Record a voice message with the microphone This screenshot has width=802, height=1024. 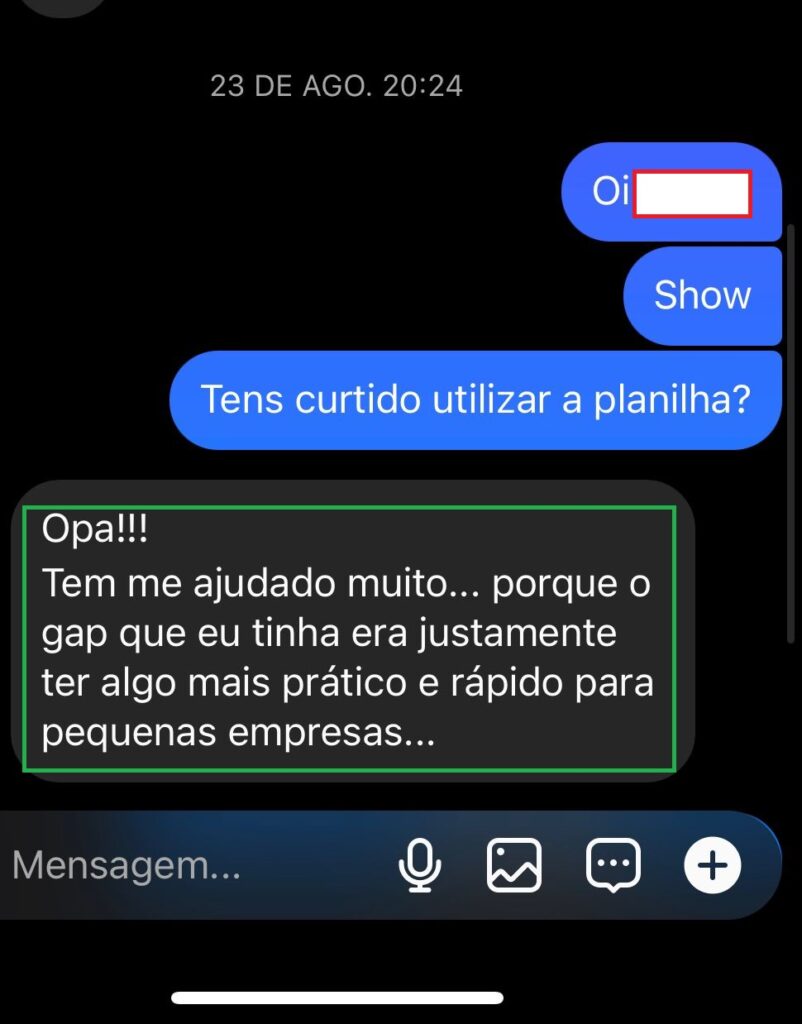[x=420, y=865]
